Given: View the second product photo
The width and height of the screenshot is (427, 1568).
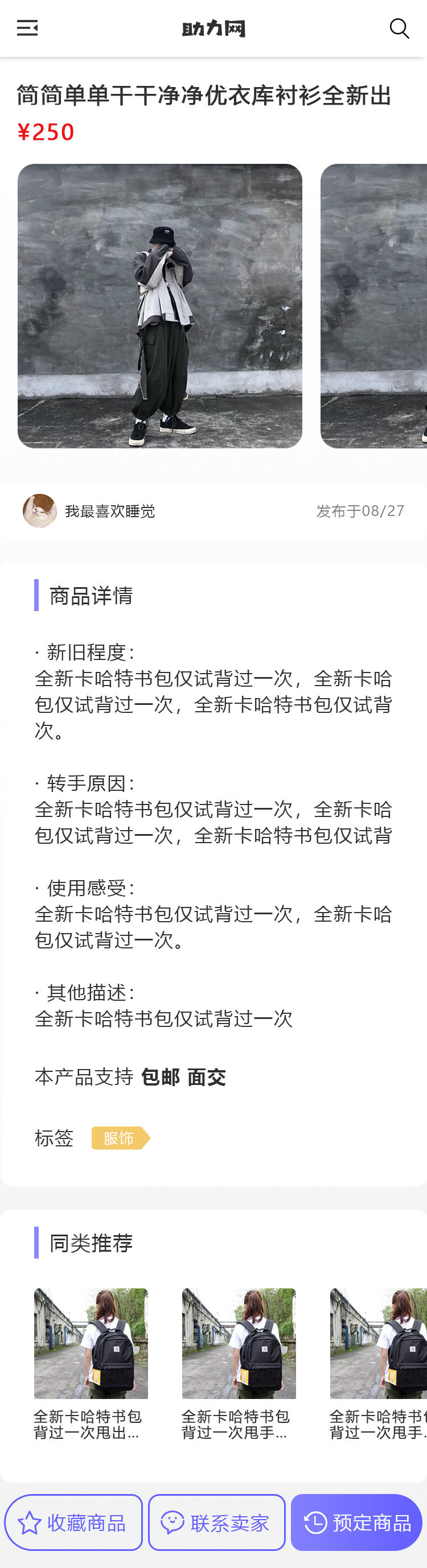Looking at the screenshot, I should (373, 306).
